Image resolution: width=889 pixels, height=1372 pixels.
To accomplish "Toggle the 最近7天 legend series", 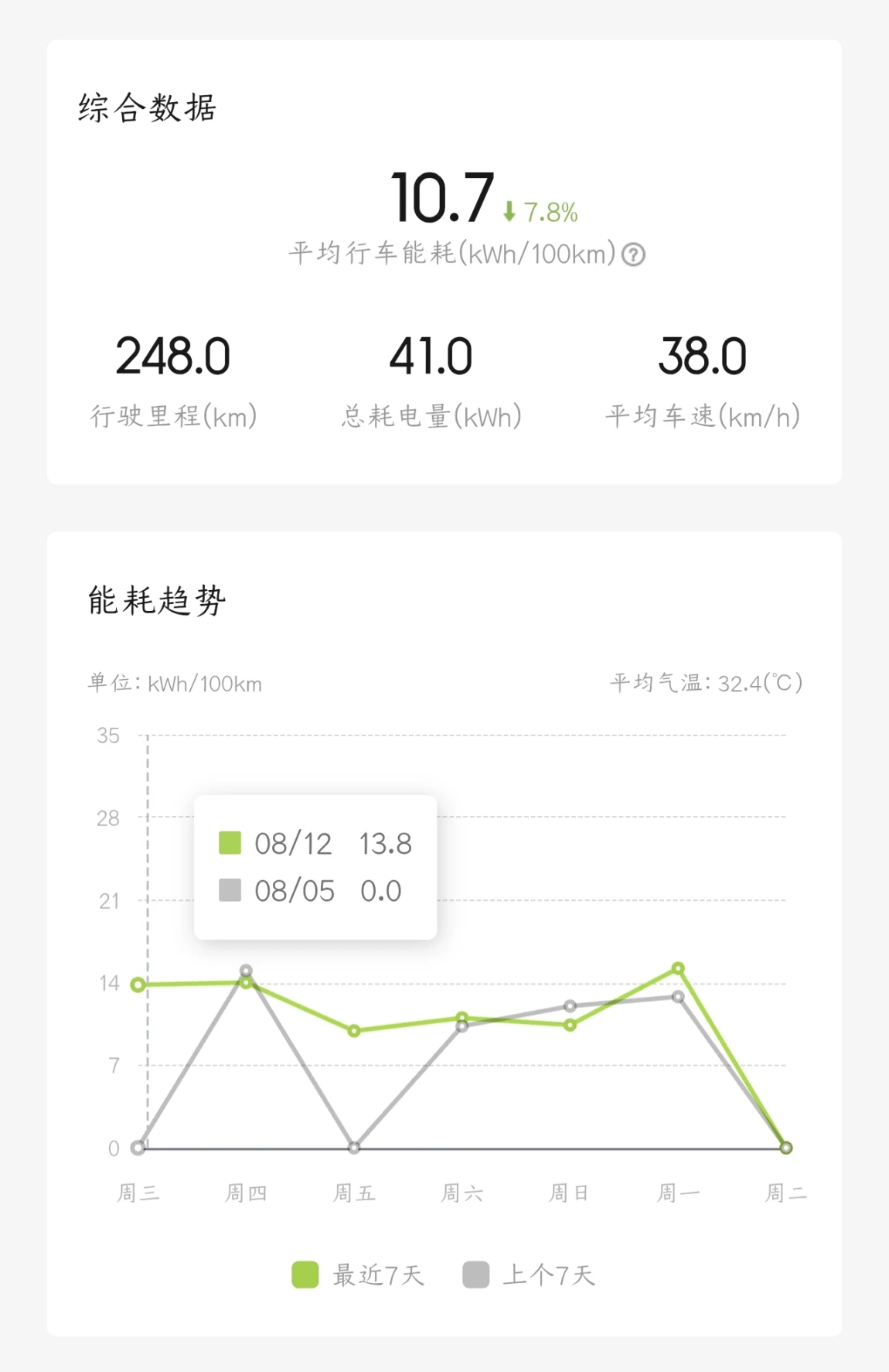I will [x=358, y=1275].
